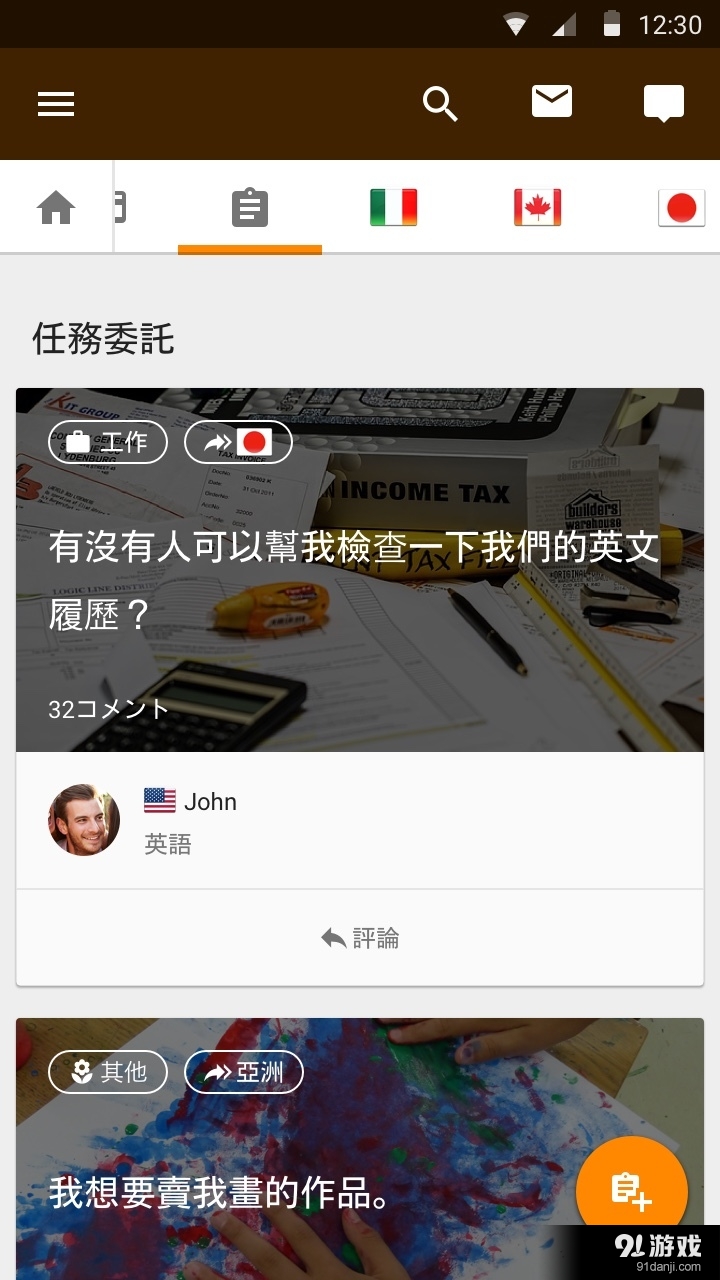Tap the Japan flag chip on the tax post
This screenshot has height=1280, width=720.
tap(237, 441)
